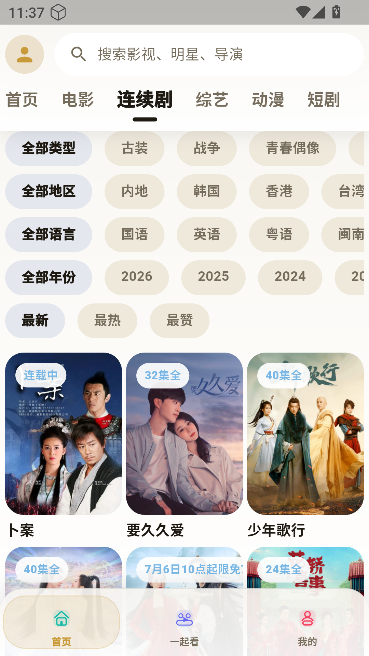
Task: Filter by year 2025
Action: 213,277
